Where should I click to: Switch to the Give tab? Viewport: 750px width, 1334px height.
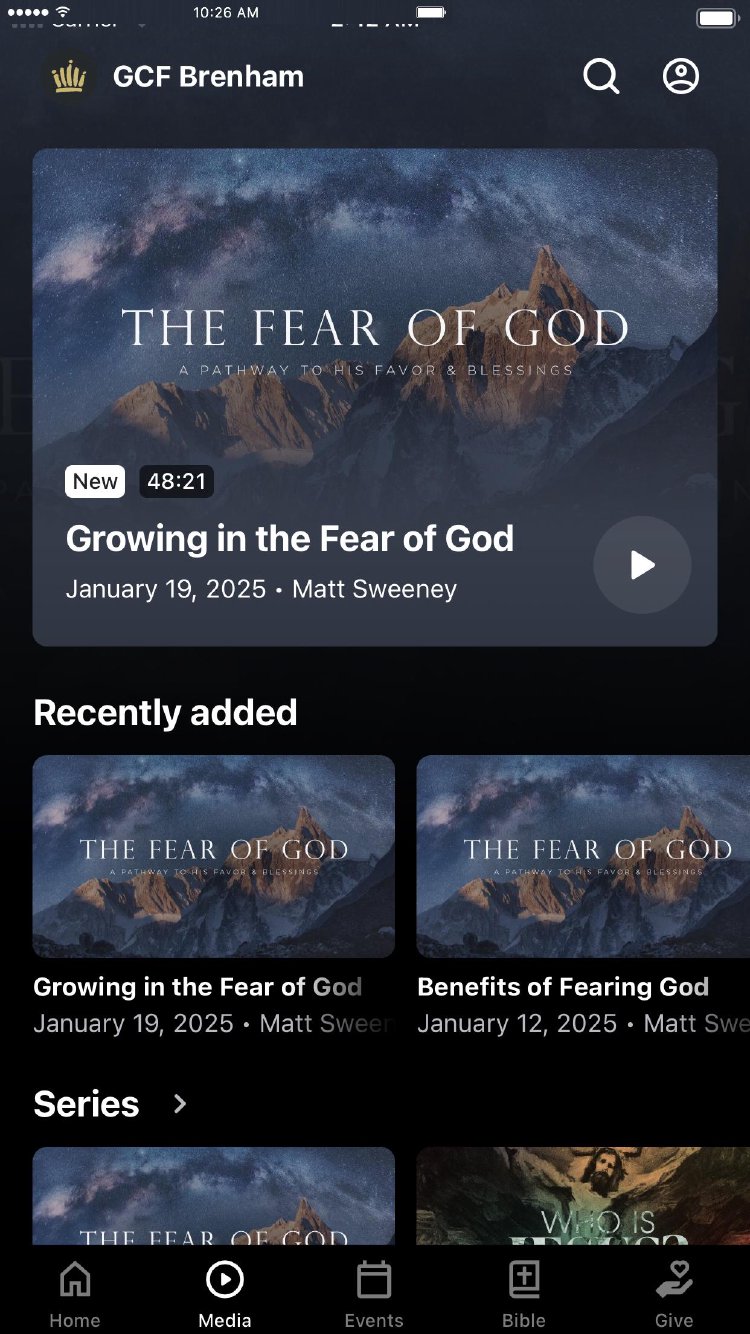click(x=674, y=1295)
